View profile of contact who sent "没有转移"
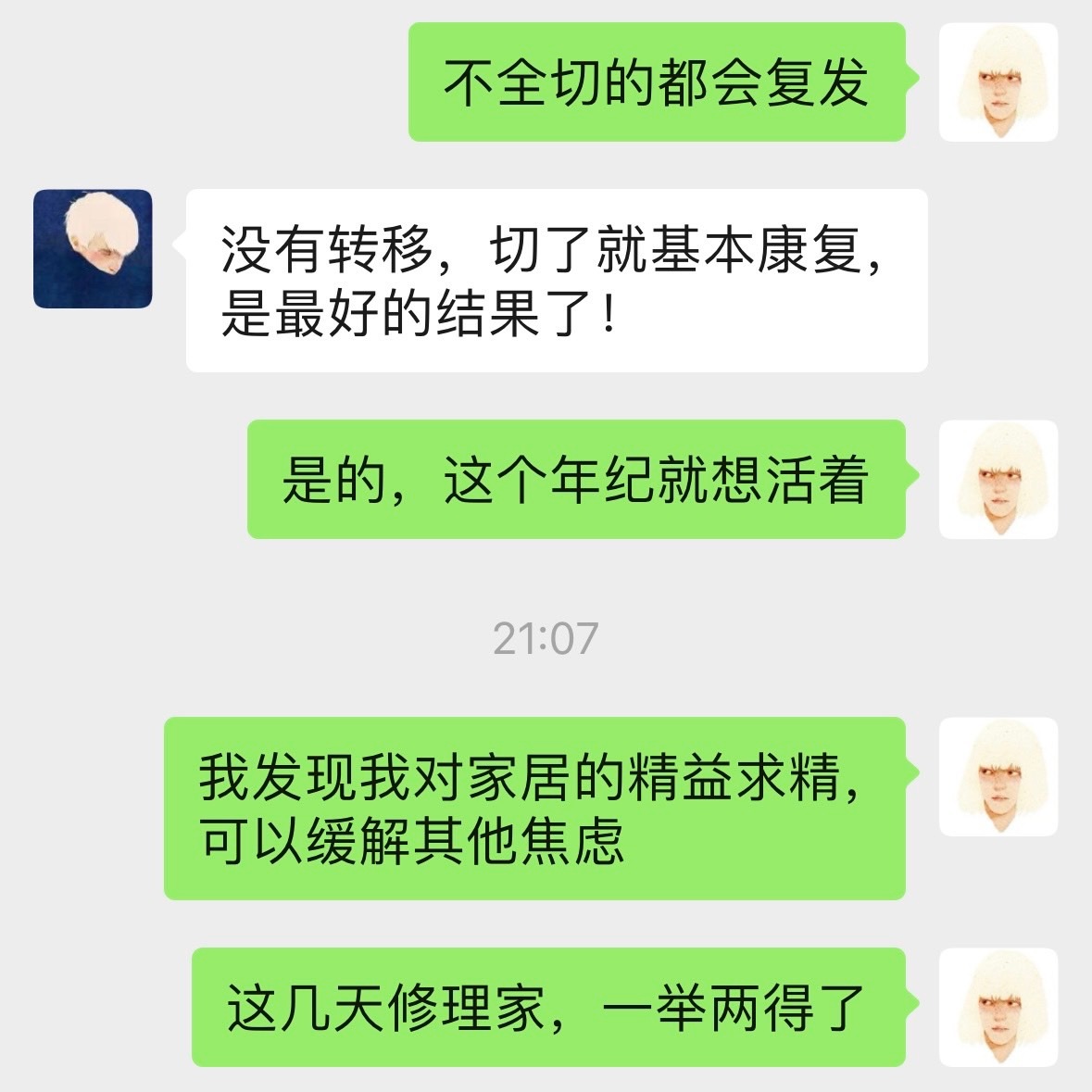1092x1092 pixels. pos(93,248)
